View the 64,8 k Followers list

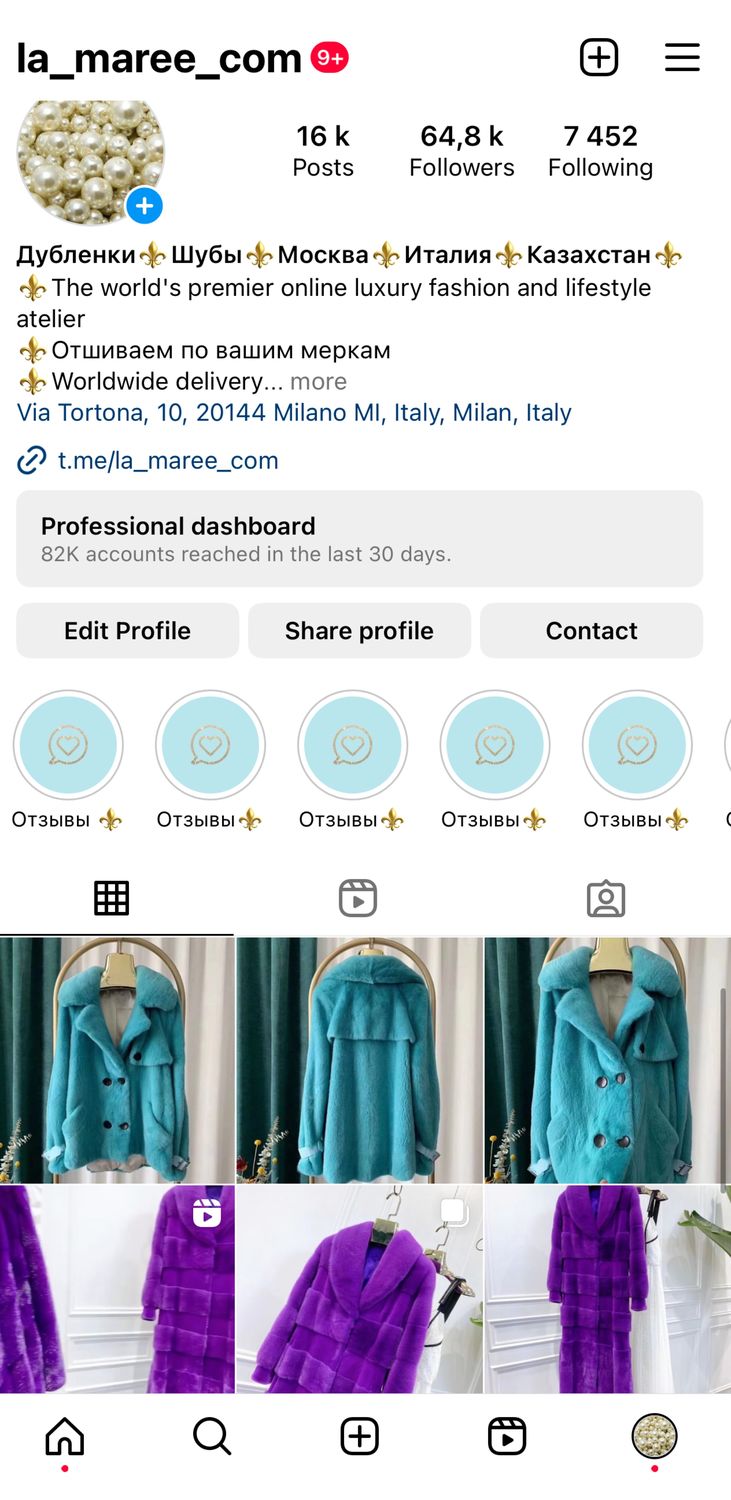[x=461, y=150]
